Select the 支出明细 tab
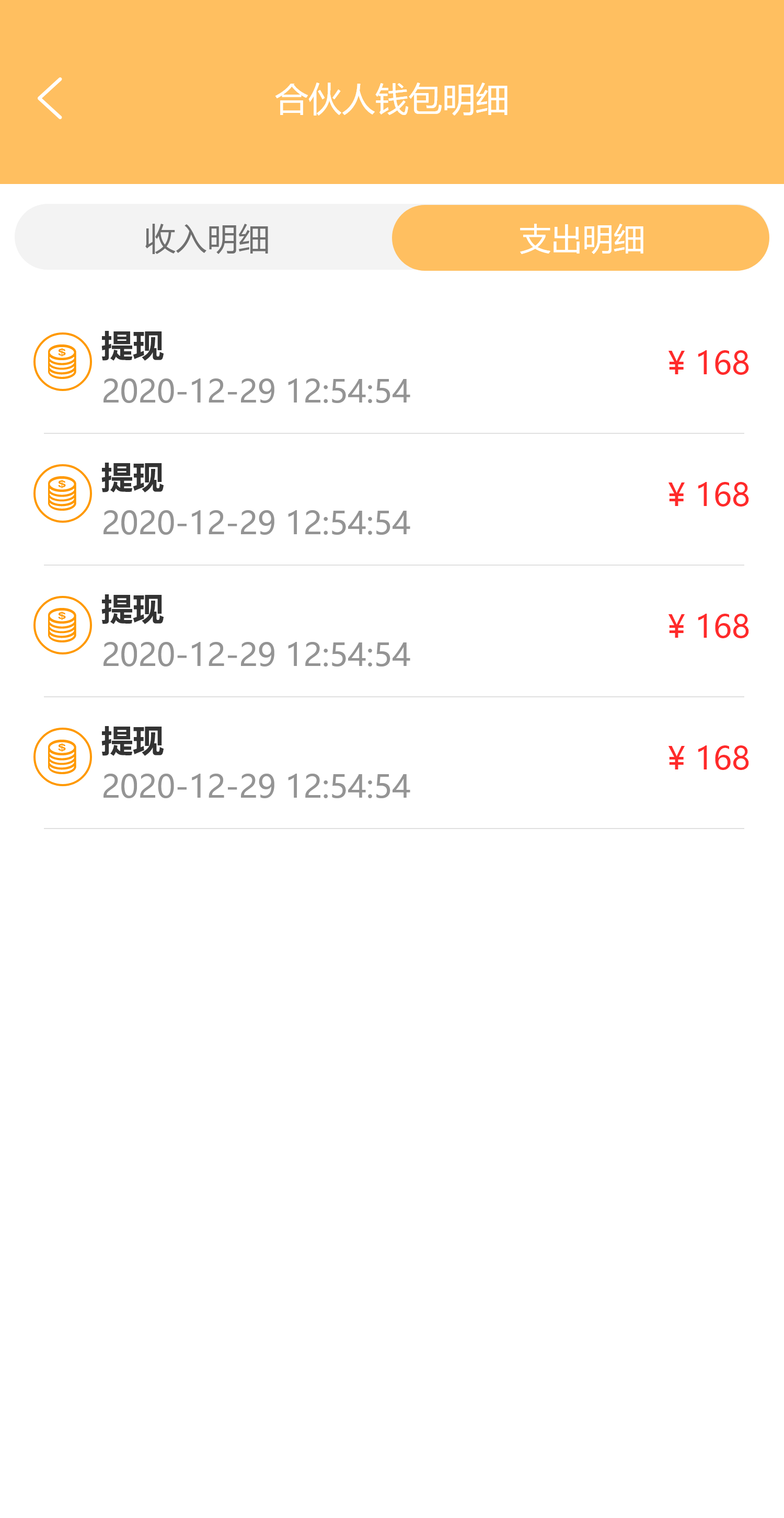The width and height of the screenshot is (784, 1518). (x=581, y=237)
